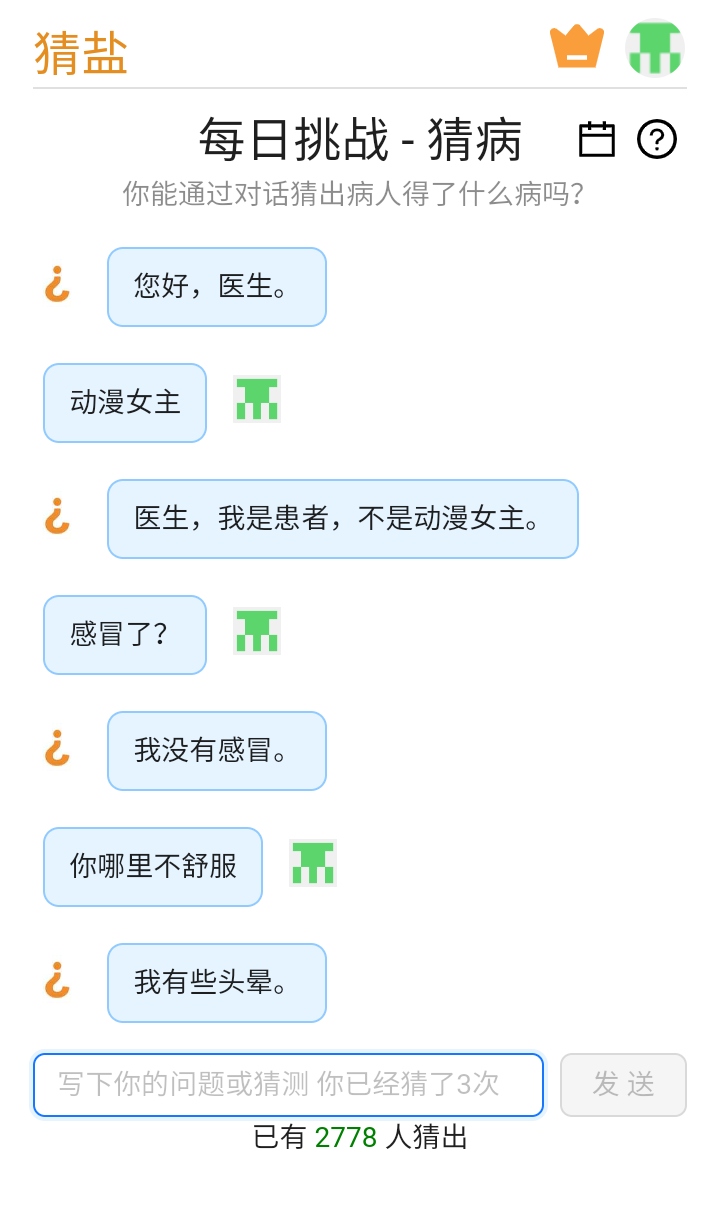Tap the 发送 send button
Viewport: 720px width, 1232px height.
(623, 1084)
